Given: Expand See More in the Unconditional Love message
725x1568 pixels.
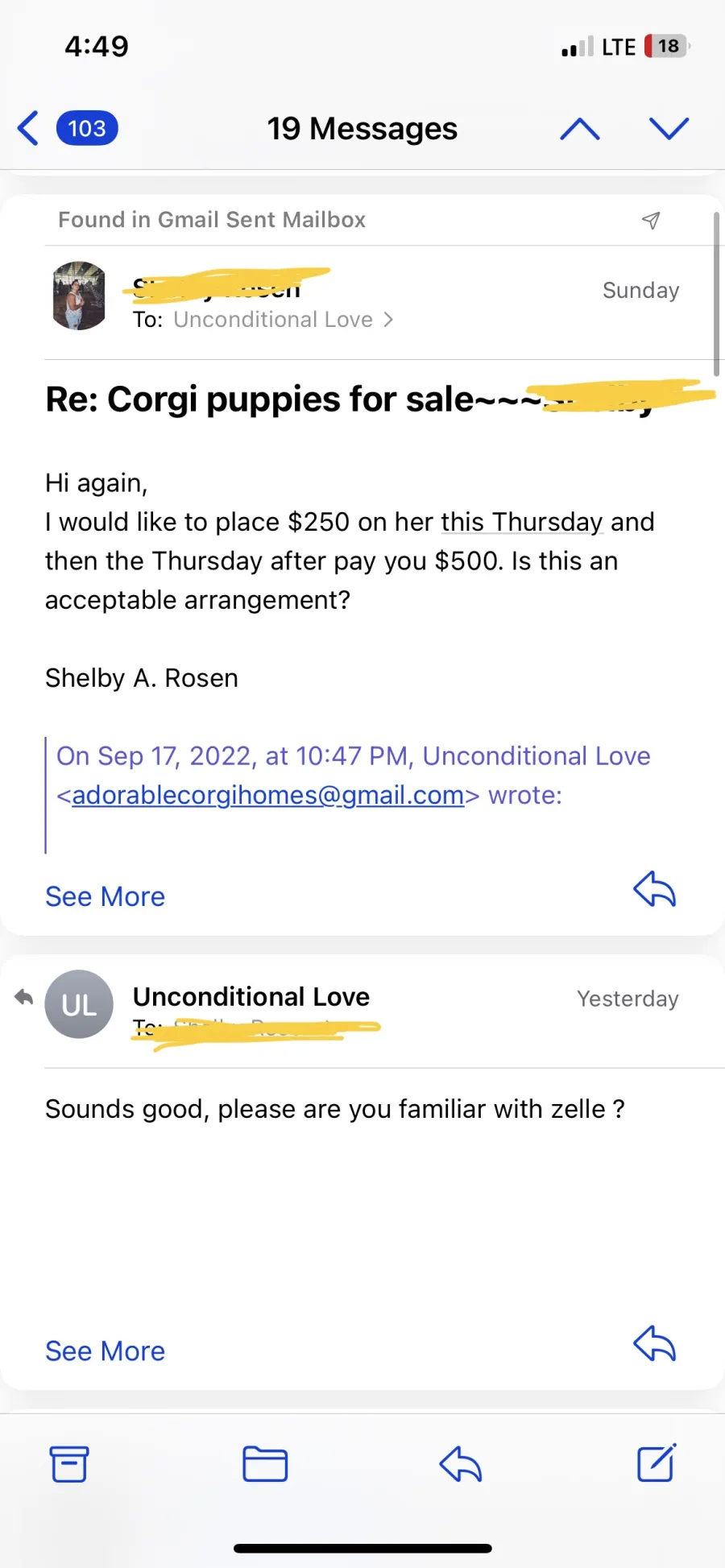Looking at the screenshot, I should tap(105, 1351).
